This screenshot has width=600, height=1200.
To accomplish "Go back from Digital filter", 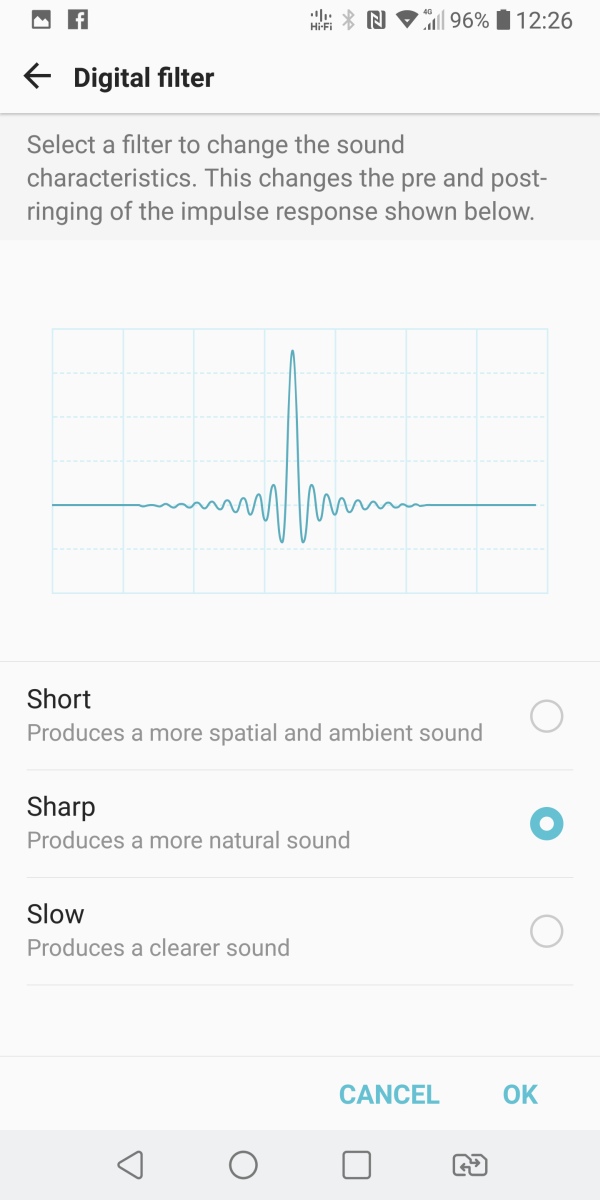I will [x=37, y=77].
